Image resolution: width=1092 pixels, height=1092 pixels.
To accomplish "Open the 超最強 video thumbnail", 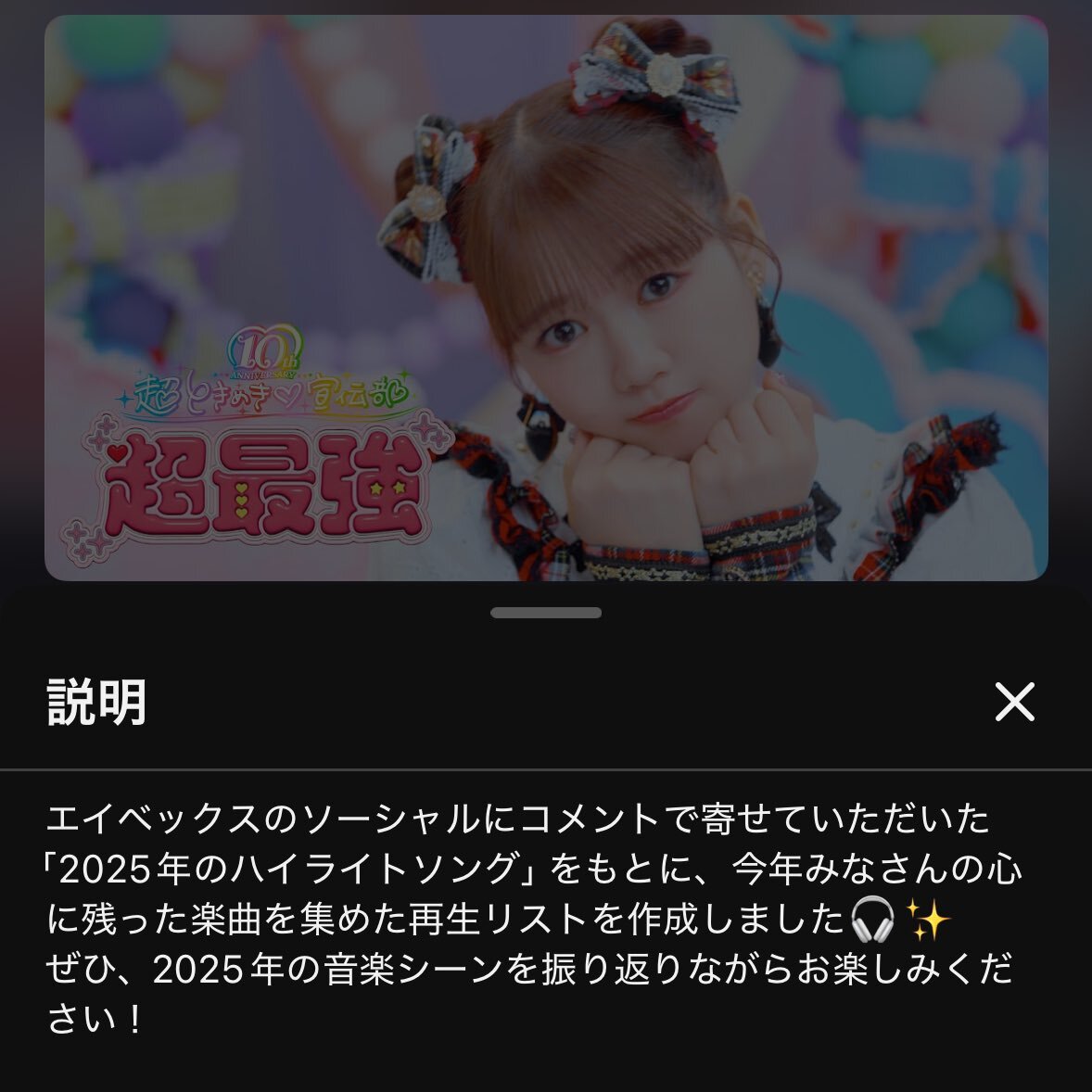I will (x=546, y=298).
